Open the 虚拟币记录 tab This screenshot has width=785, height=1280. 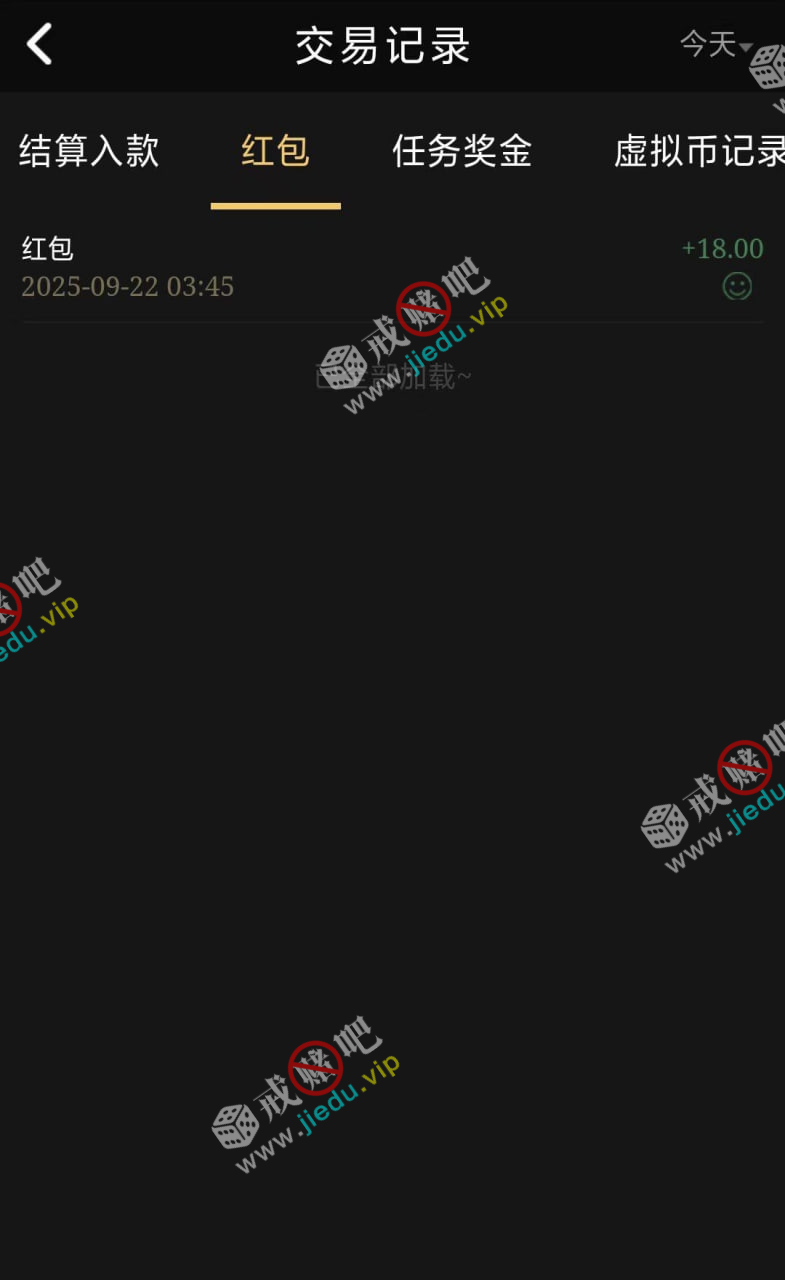pos(698,152)
